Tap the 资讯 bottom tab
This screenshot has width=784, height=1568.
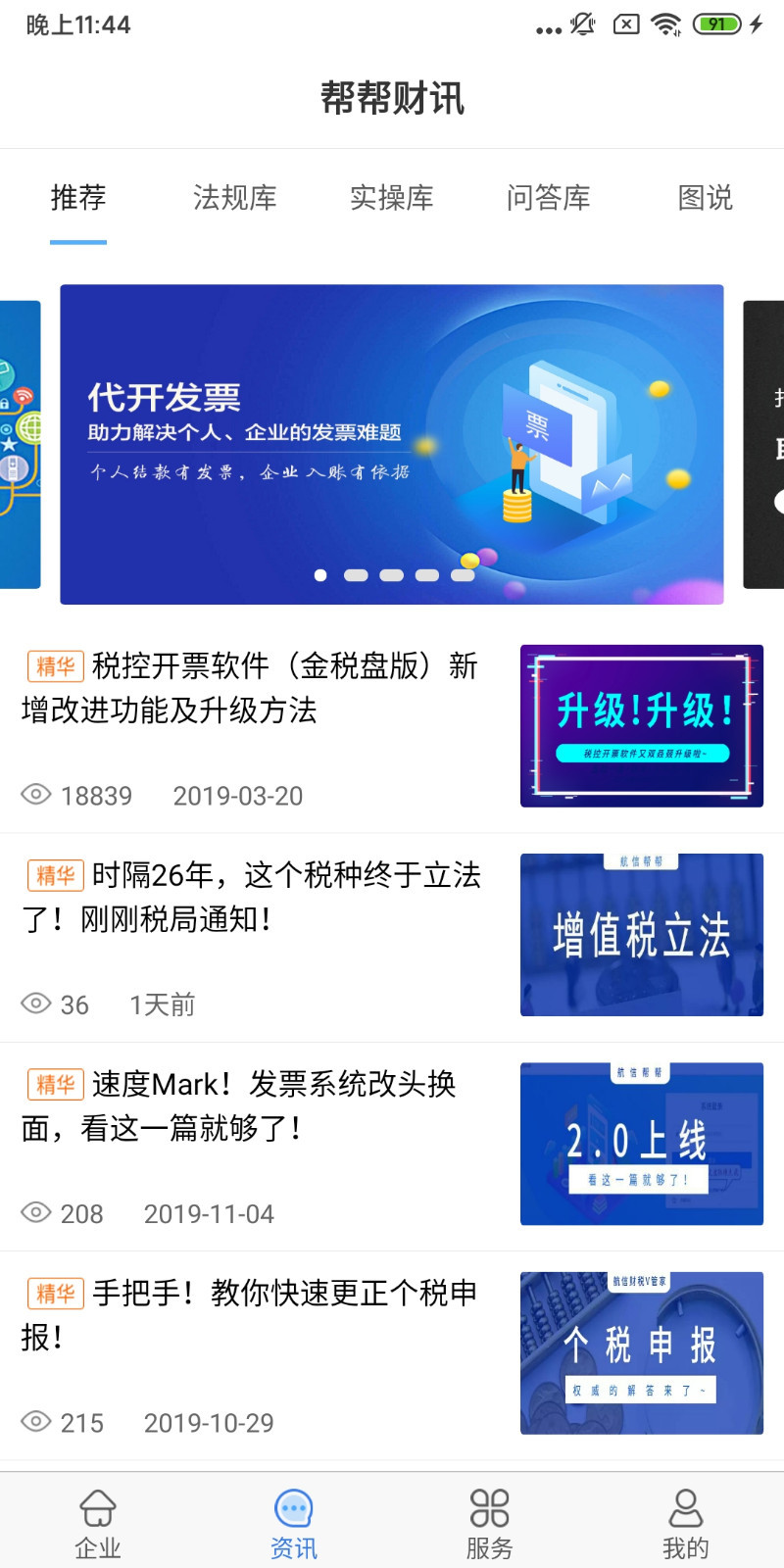[294, 1522]
